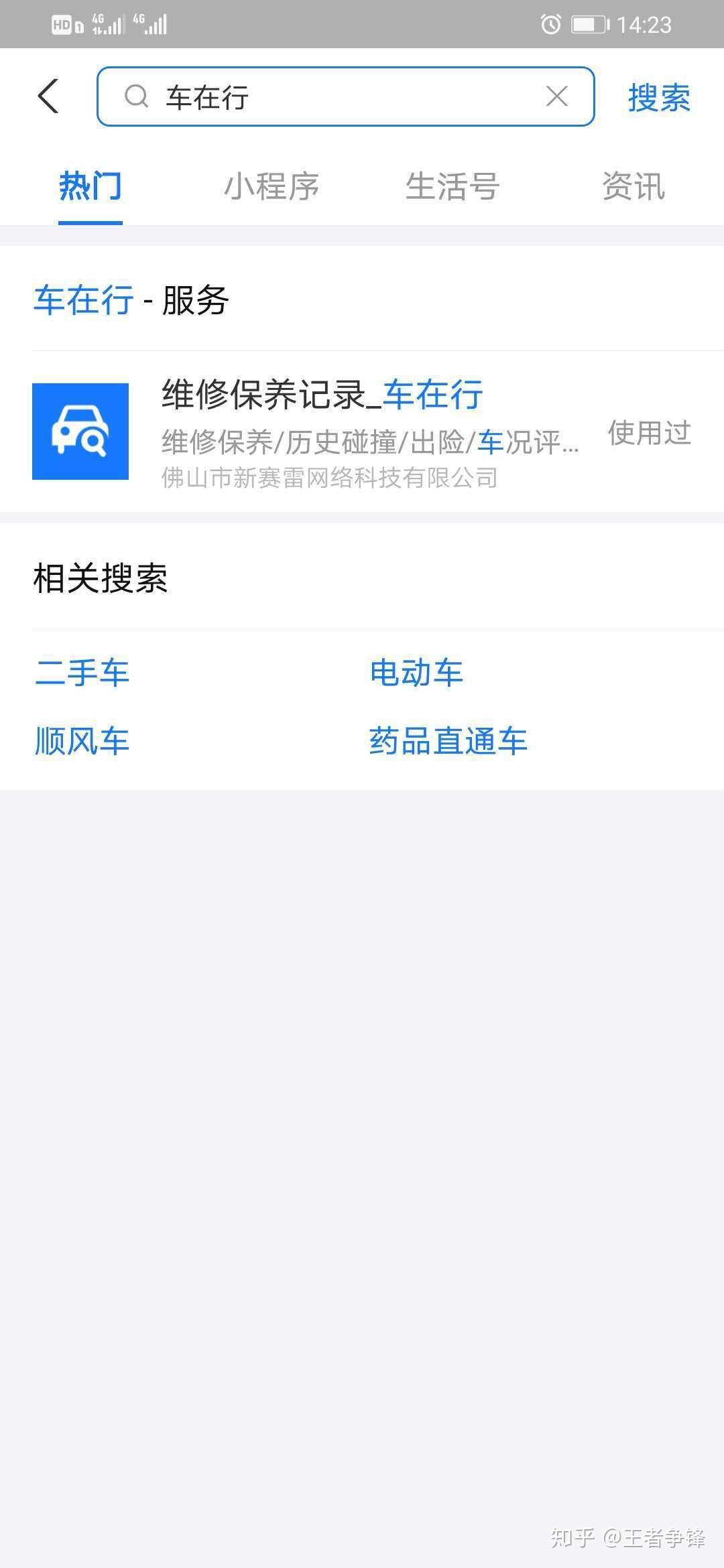Clear the search text with the X
The height and width of the screenshot is (1568, 724).
click(x=556, y=96)
